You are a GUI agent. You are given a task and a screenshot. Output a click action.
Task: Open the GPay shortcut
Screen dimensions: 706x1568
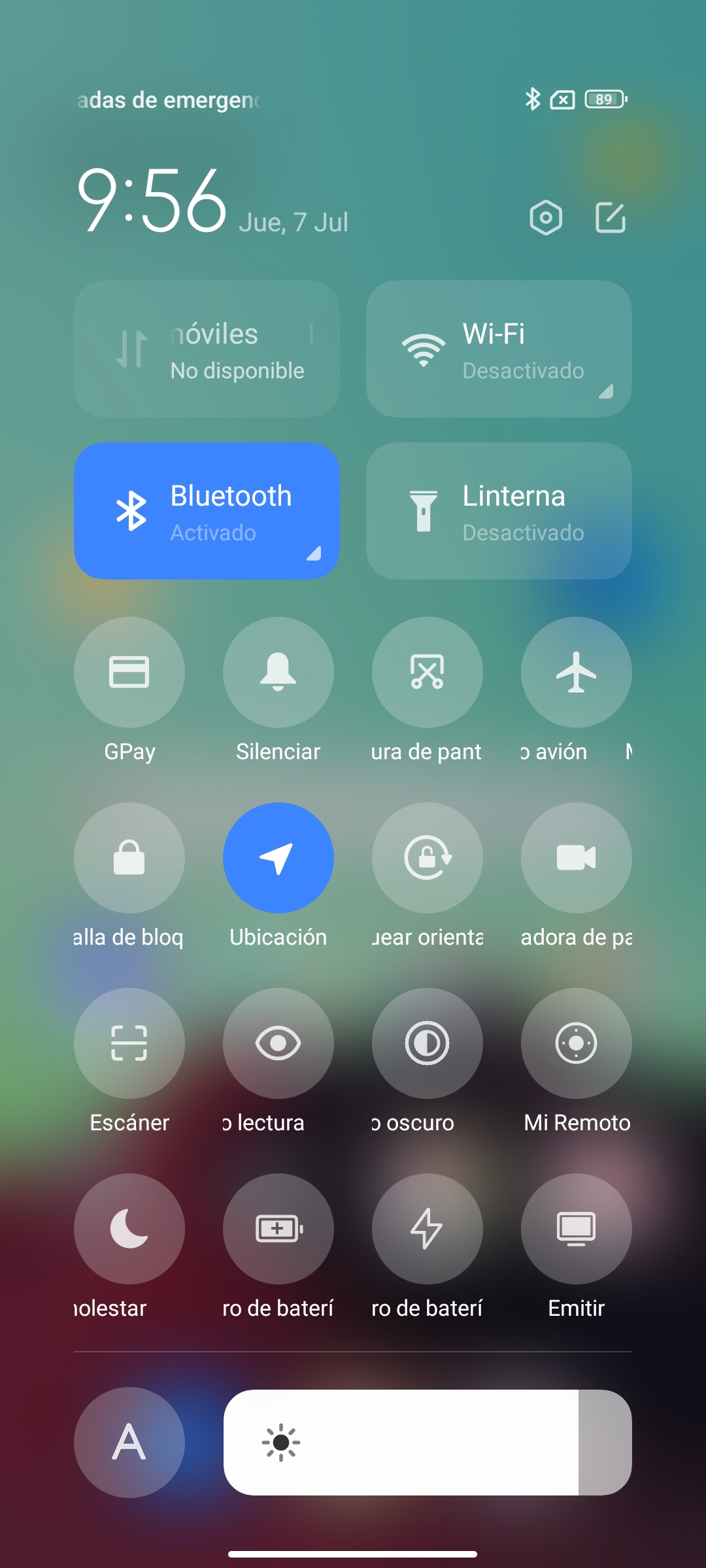pyautogui.click(x=129, y=672)
